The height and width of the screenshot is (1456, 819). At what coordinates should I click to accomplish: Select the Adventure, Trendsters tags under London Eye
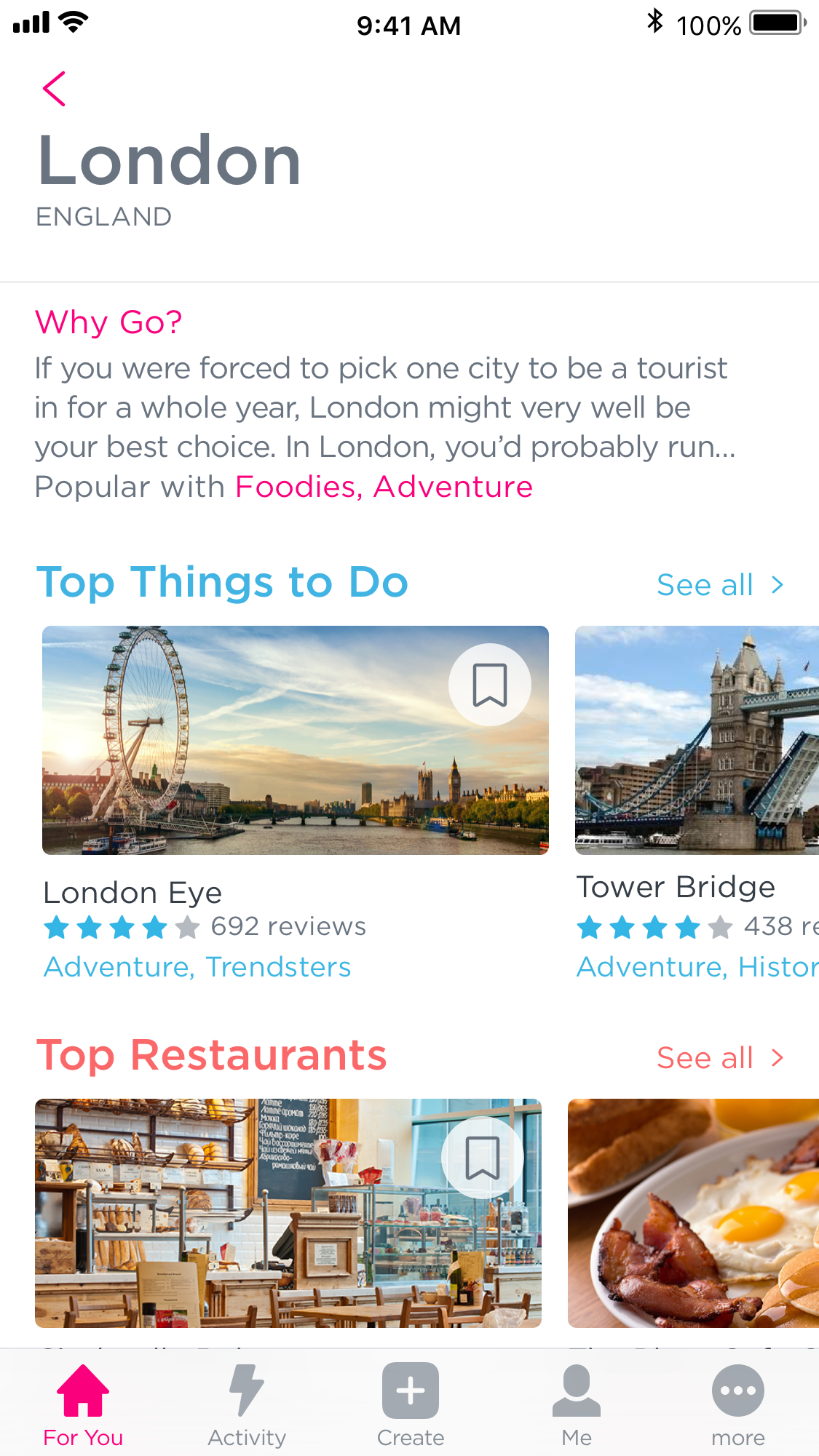[197, 966]
